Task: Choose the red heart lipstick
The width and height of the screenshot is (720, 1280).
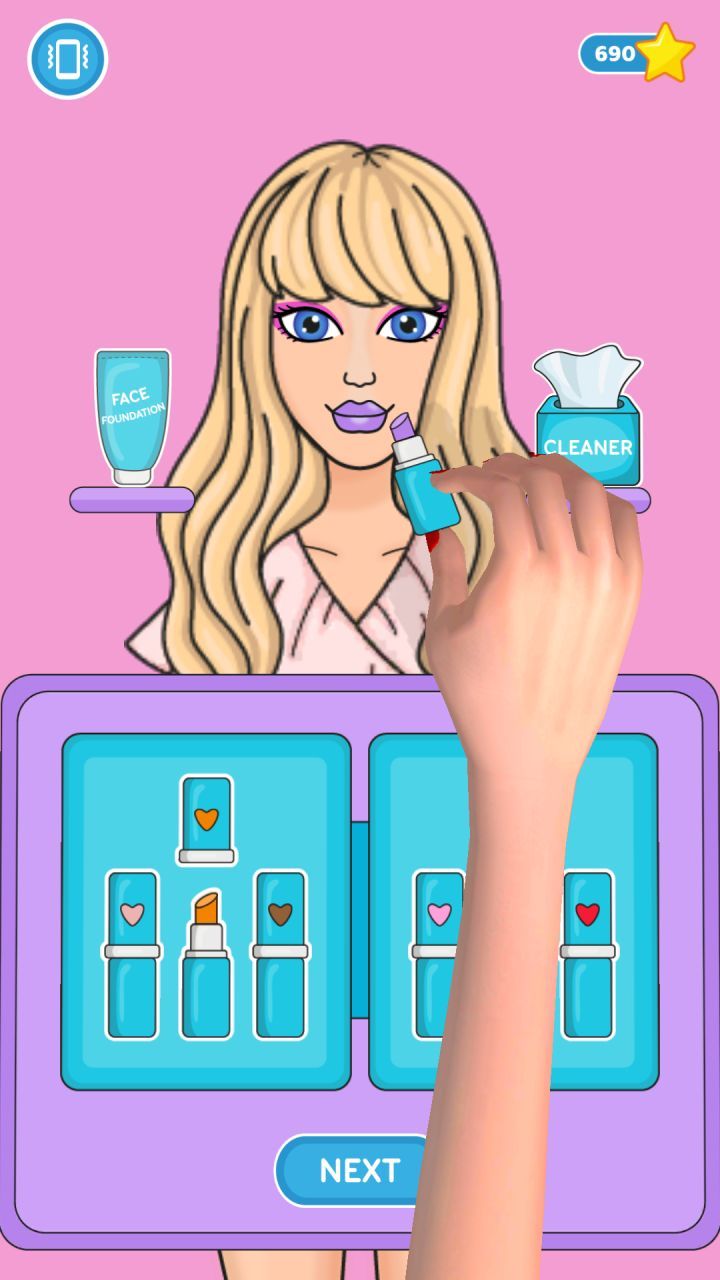Action: click(587, 955)
